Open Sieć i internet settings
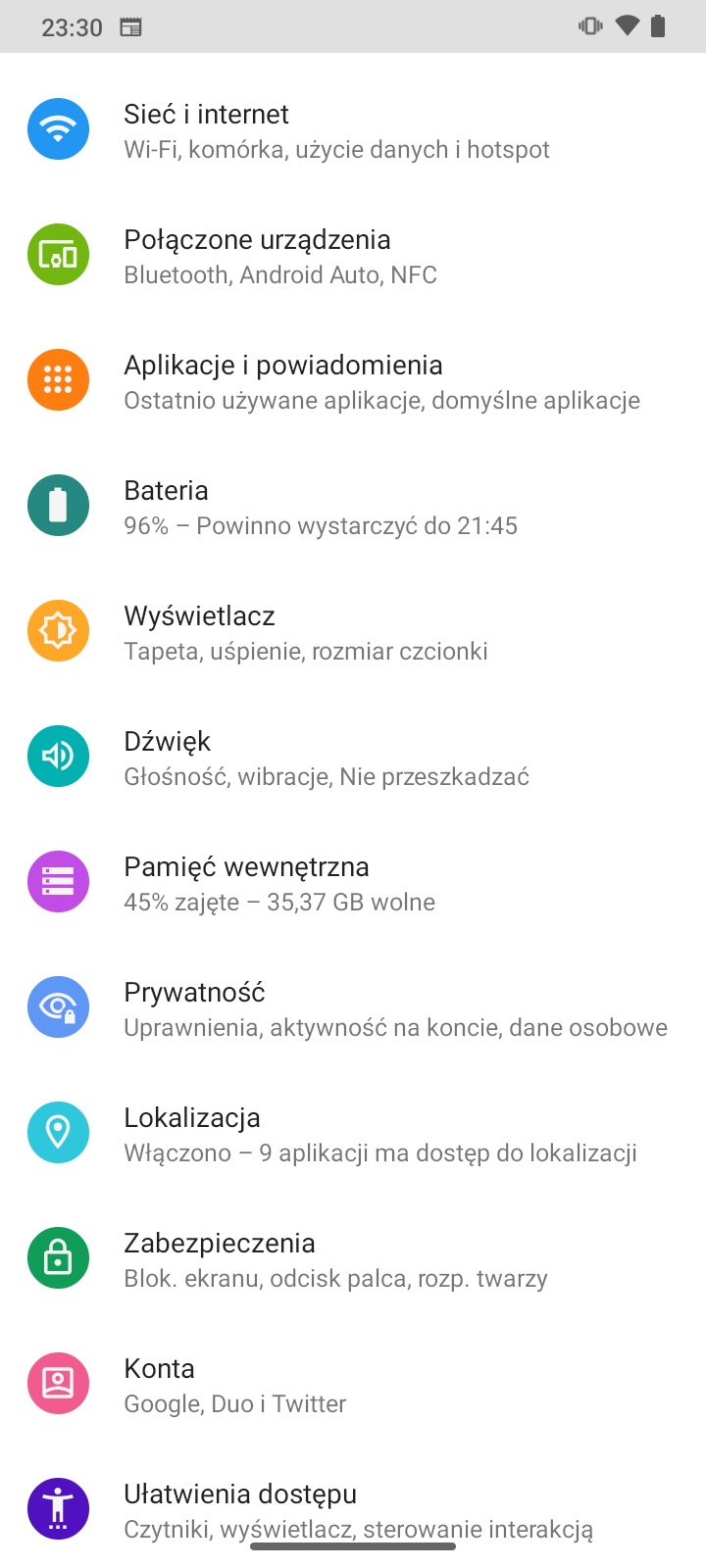Viewport: 706px width, 1568px height. point(353,129)
